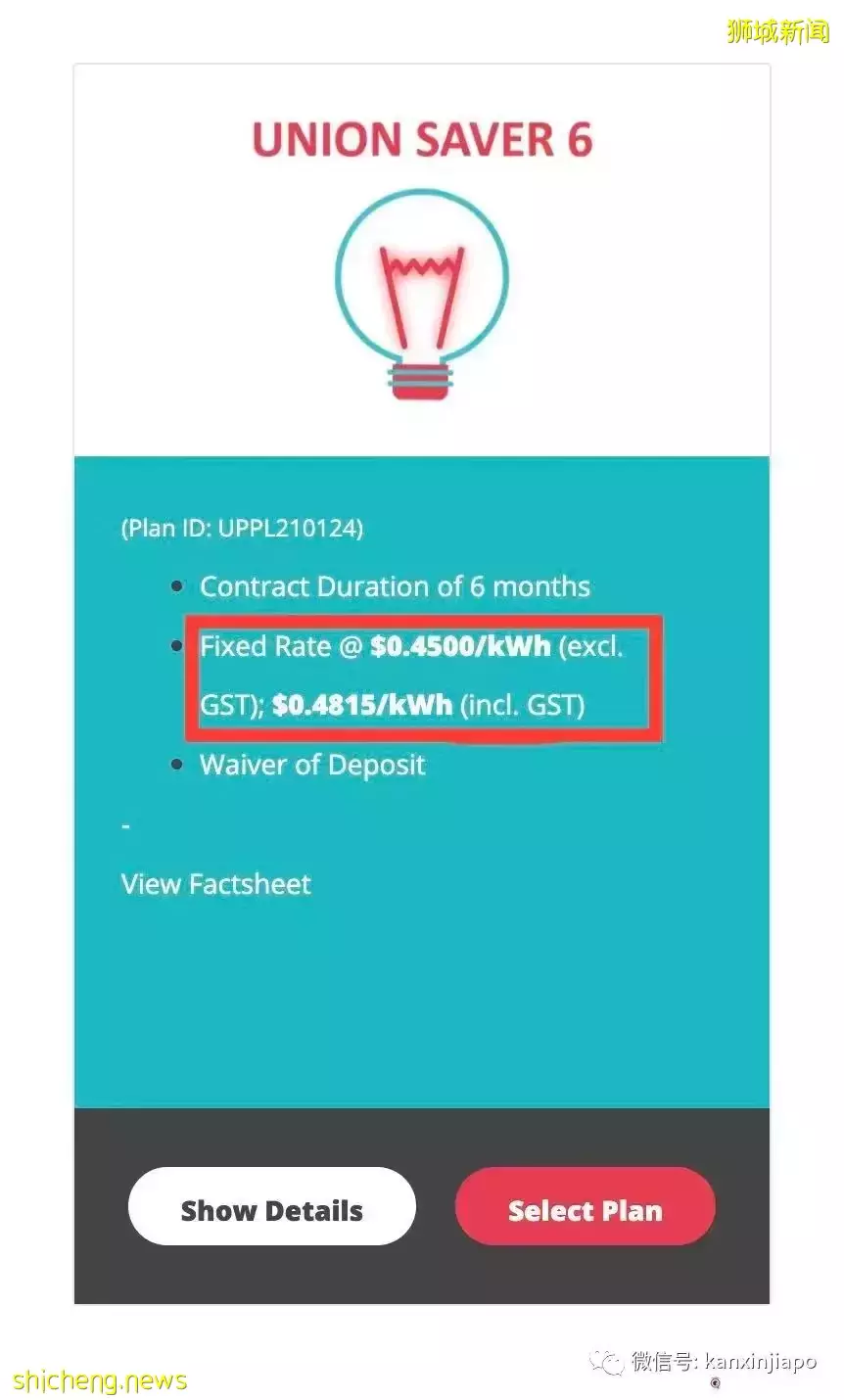Expand the dash placeholder below Waiver of Deposit
The image size is (844, 1400).
click(125, 824)
